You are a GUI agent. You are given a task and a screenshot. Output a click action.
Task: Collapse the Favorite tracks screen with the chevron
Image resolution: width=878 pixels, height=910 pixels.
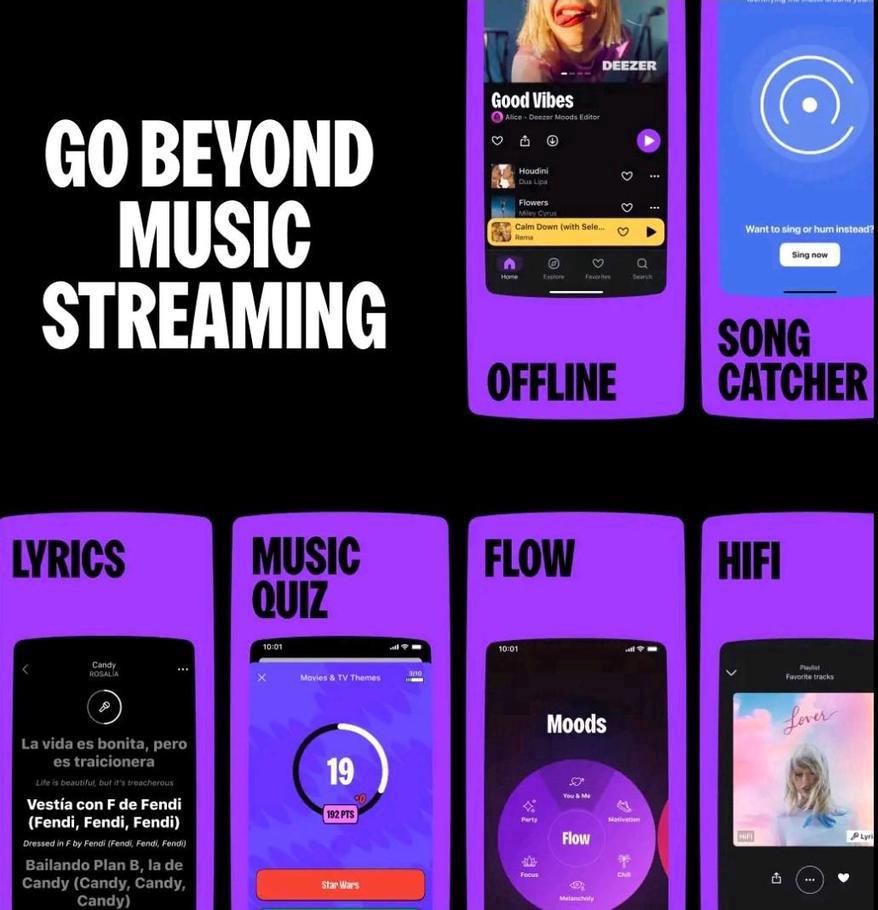(x=731, y=671)
